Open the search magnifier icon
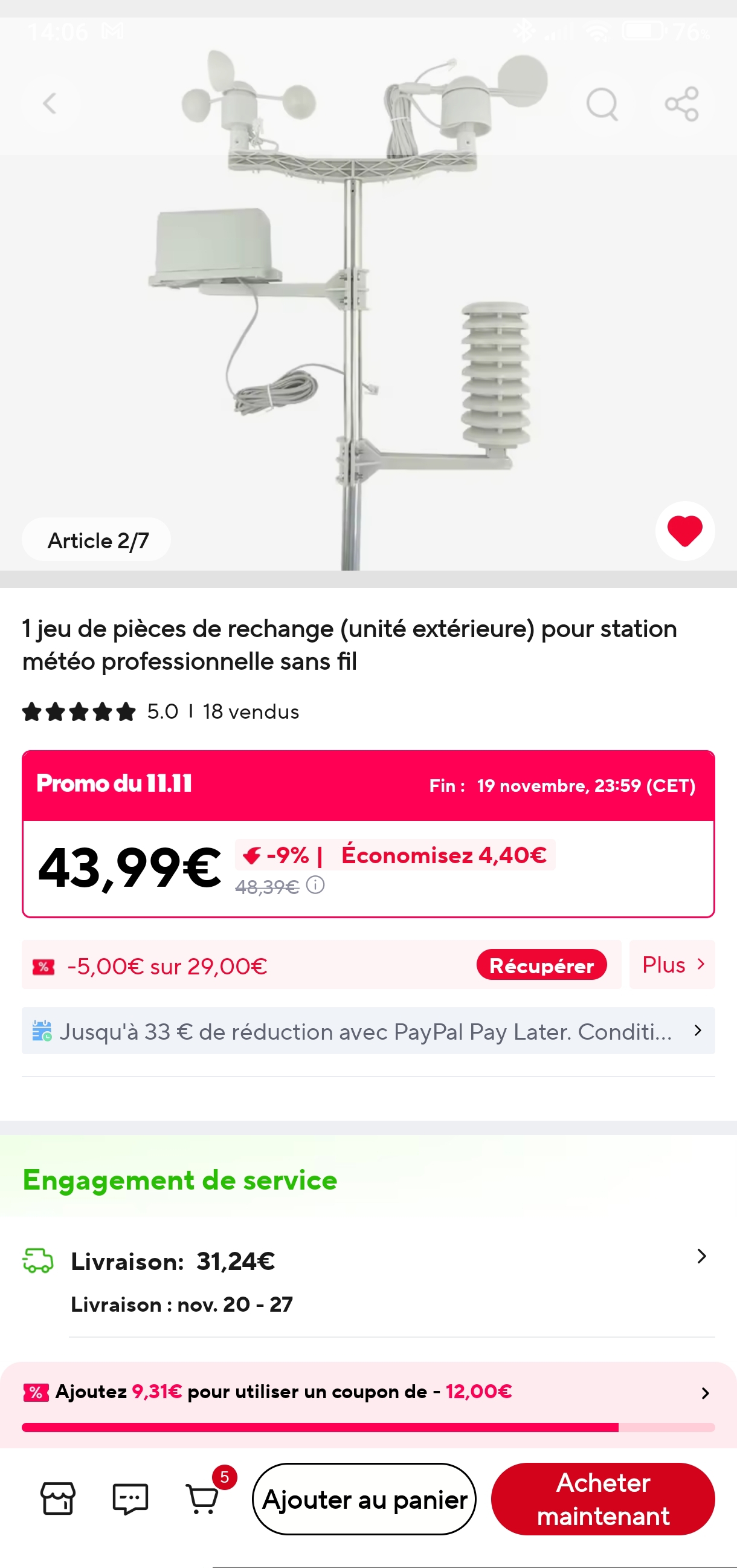The image size is (737, 1568). [x=602, y=104]
